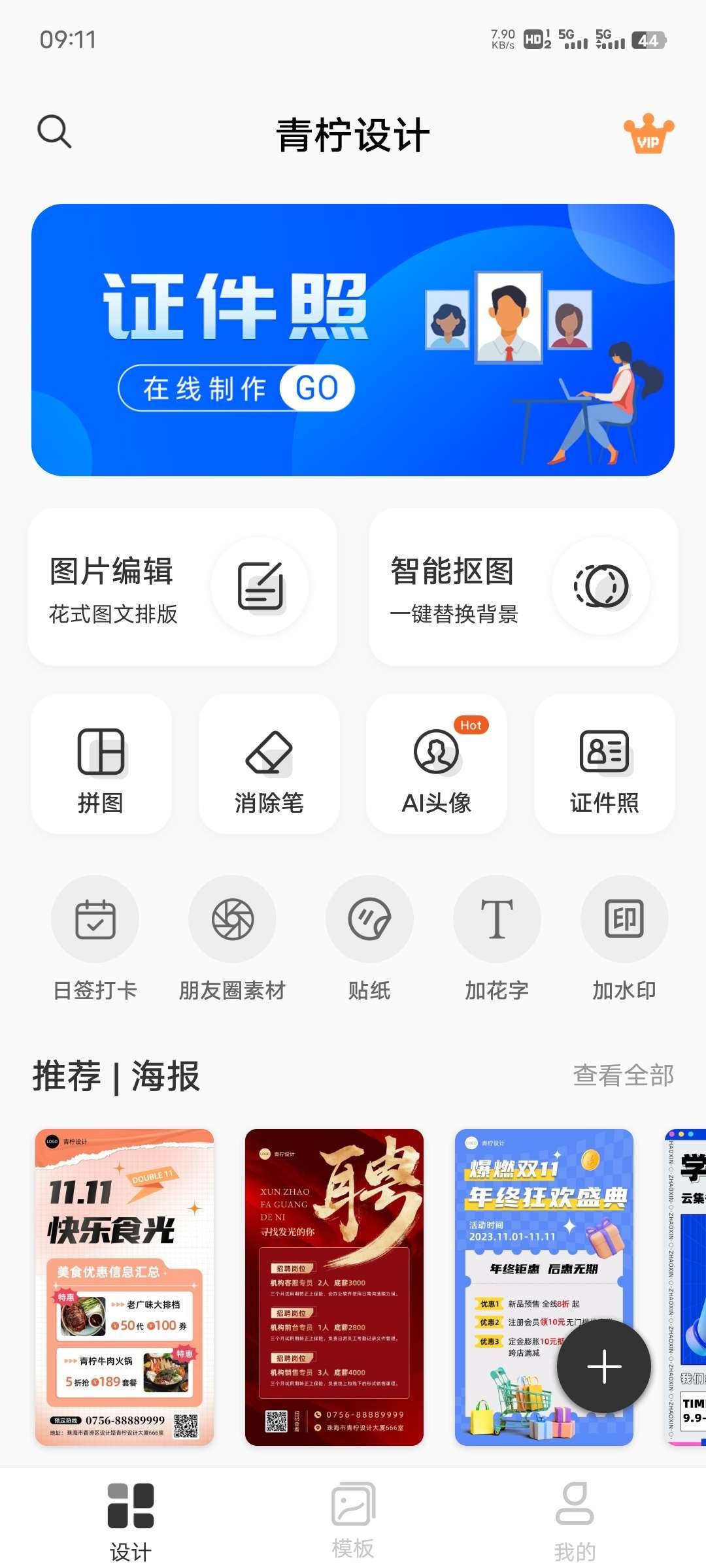View all posters via 查看全部
The width and height of the screenshot is (706, 1568).
click(x=623, y=1075)
